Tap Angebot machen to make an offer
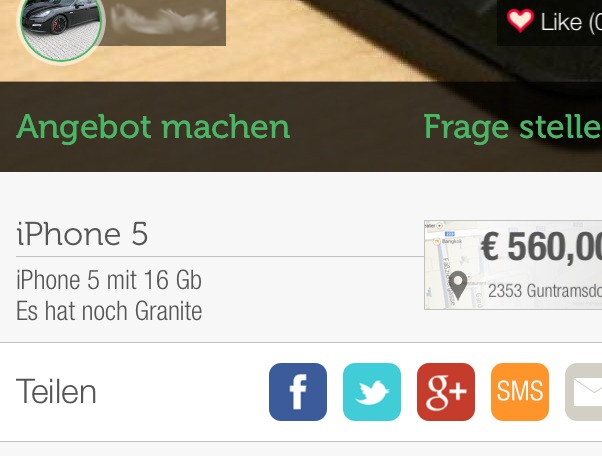The image size is (602, 456). click(x=153, y=127)
